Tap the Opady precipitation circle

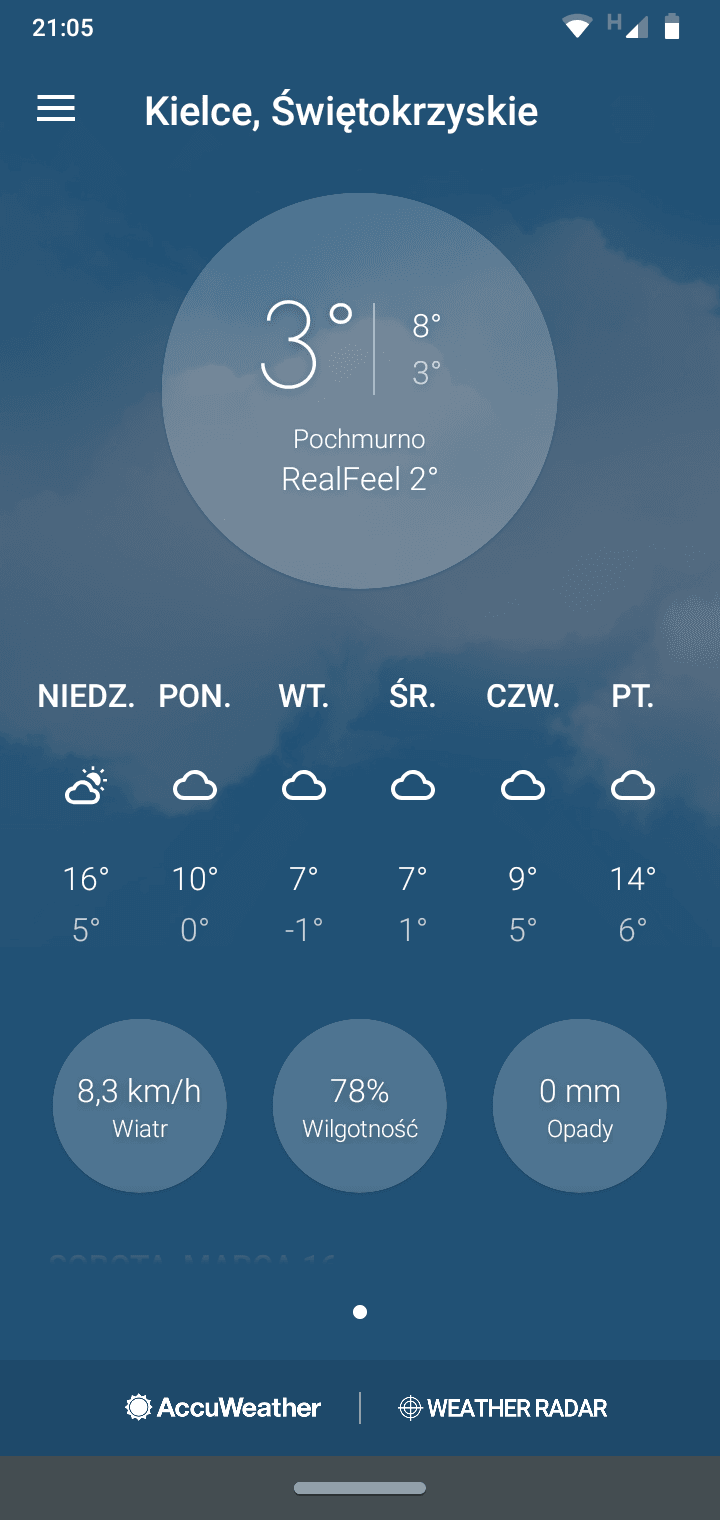(580, 1106)
